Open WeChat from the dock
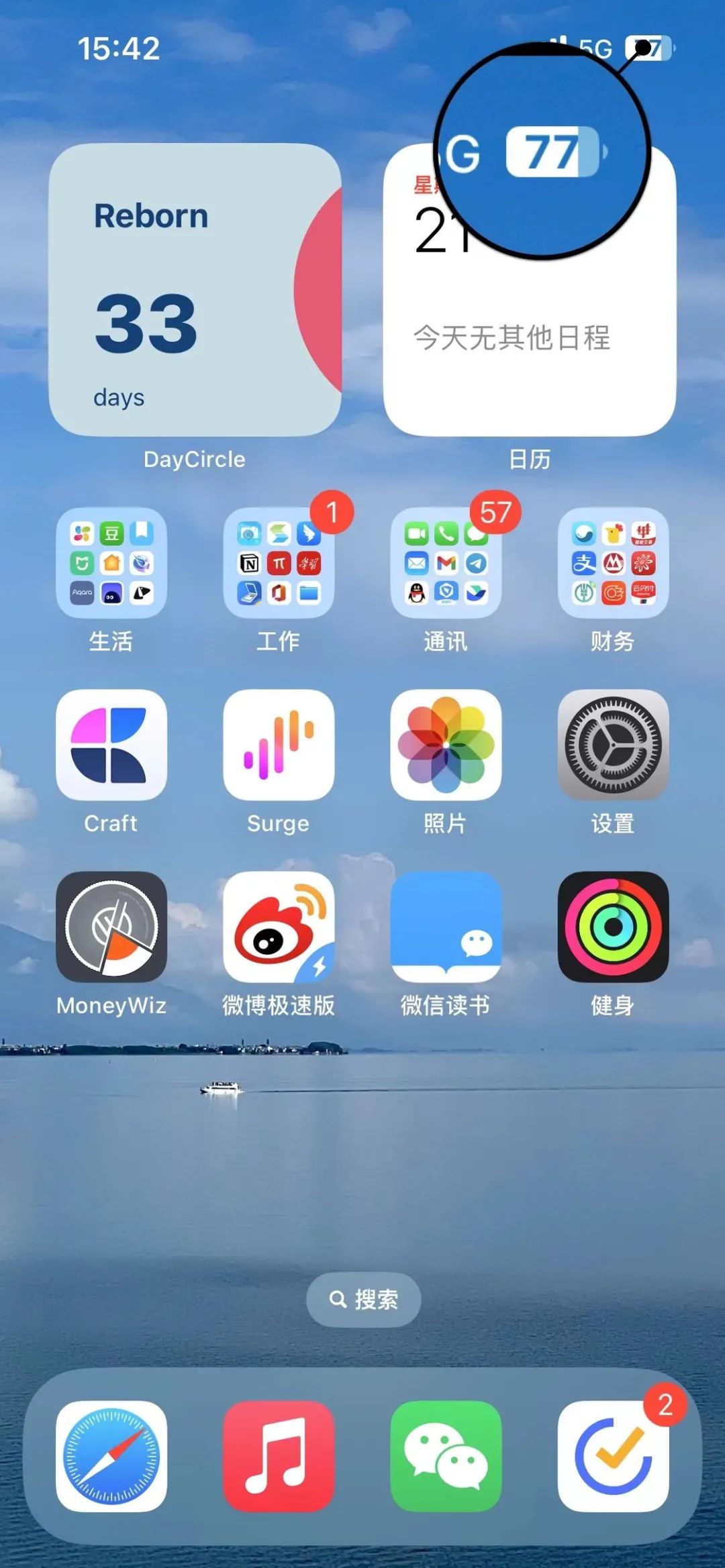The height and width of the screenshot is (1568, 725). pos(446,1456)
